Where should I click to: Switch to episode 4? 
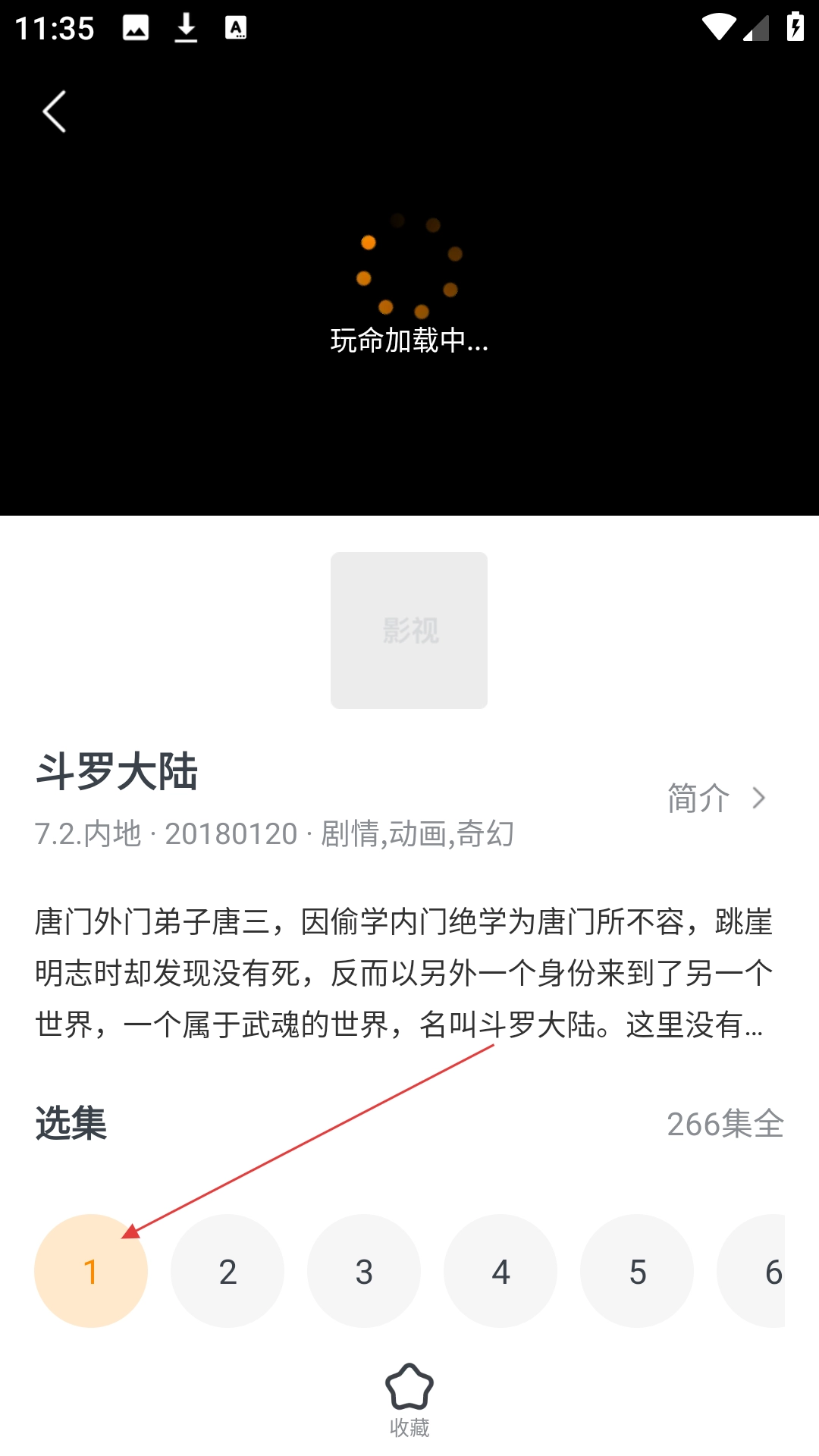pyautogui.click(x=500, y=1271)
